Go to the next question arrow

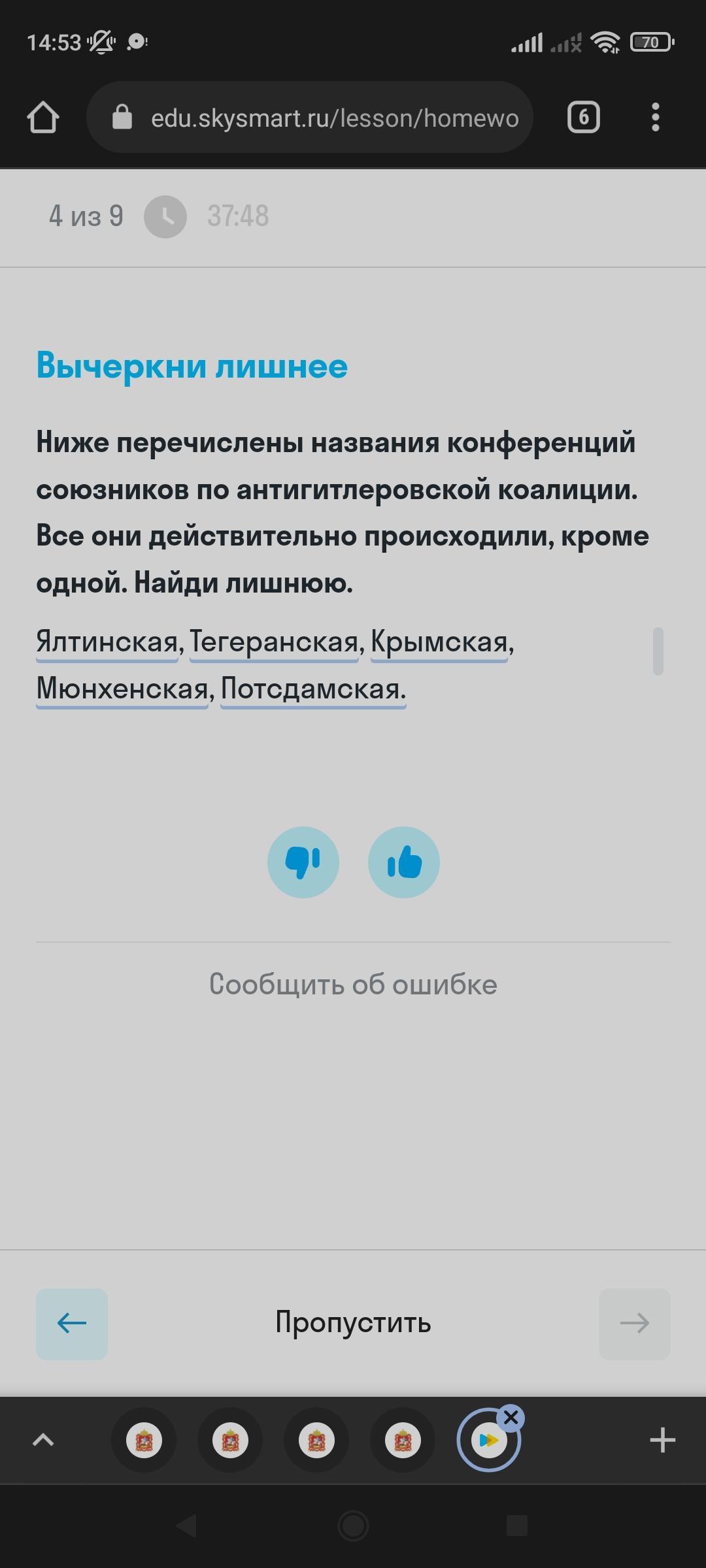point(635,1324)
